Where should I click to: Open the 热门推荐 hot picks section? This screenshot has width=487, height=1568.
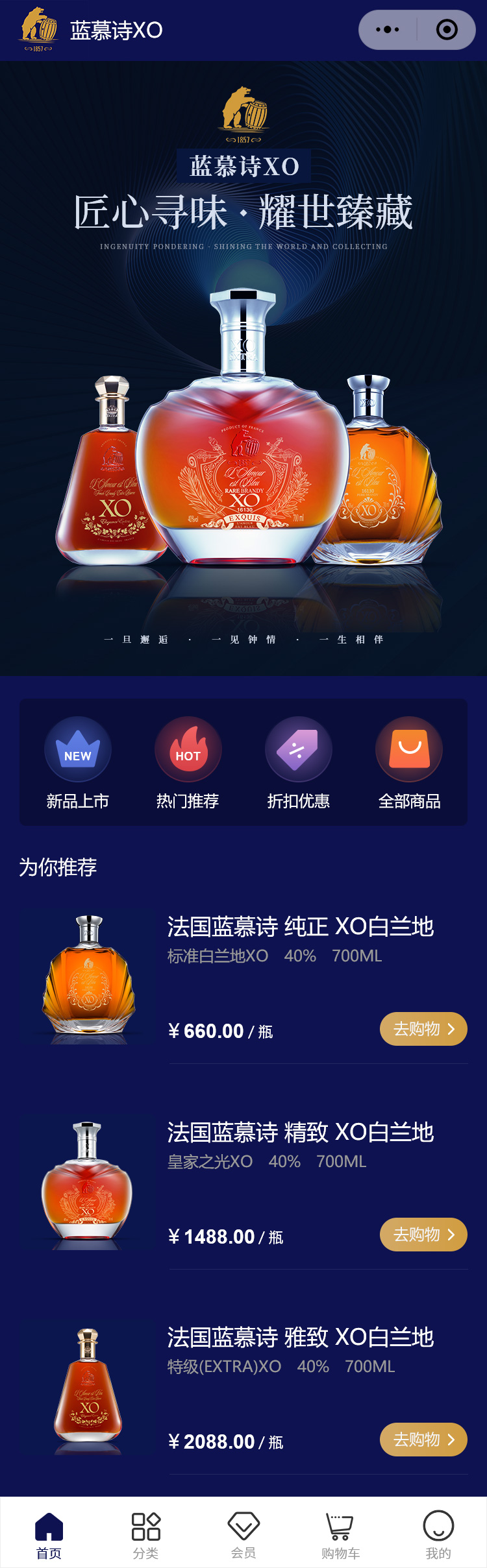tap(188, 763)
